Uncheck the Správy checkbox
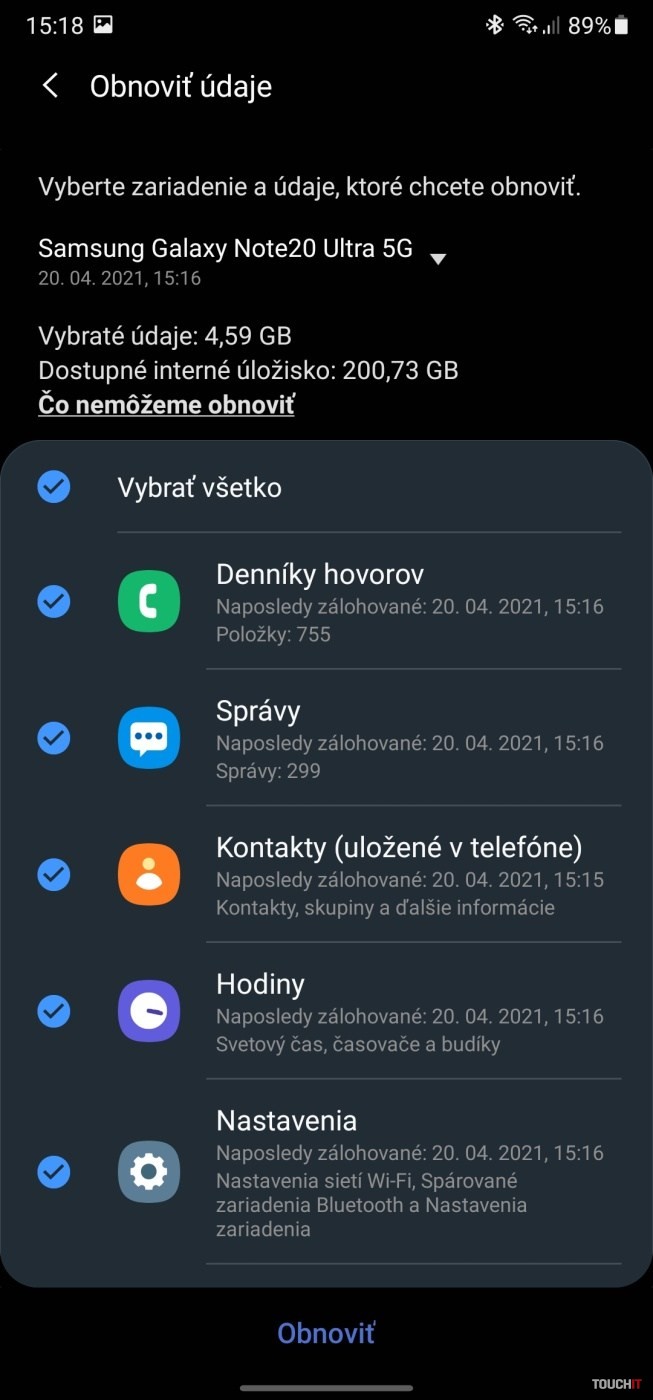Screen dimensions: 653x1400 coord(54,738)
